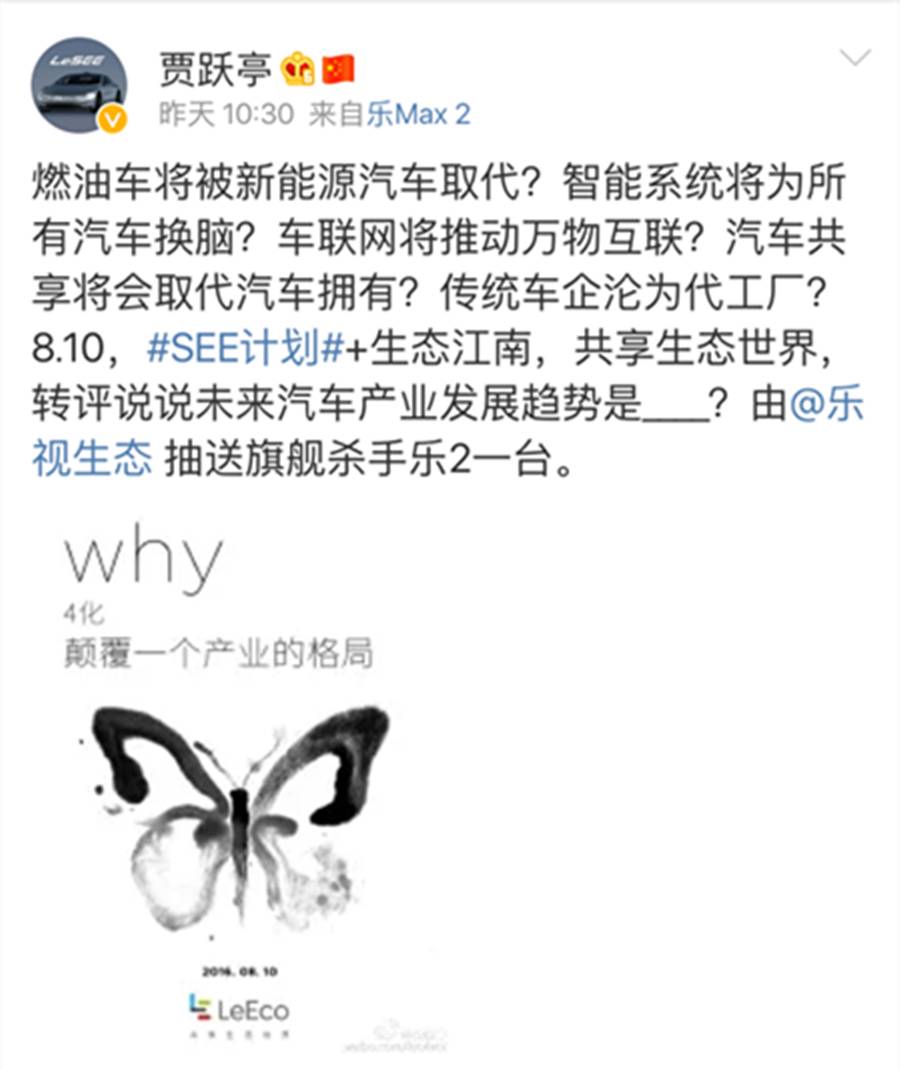Expand the post options chevron

click(x=855, y=57)
